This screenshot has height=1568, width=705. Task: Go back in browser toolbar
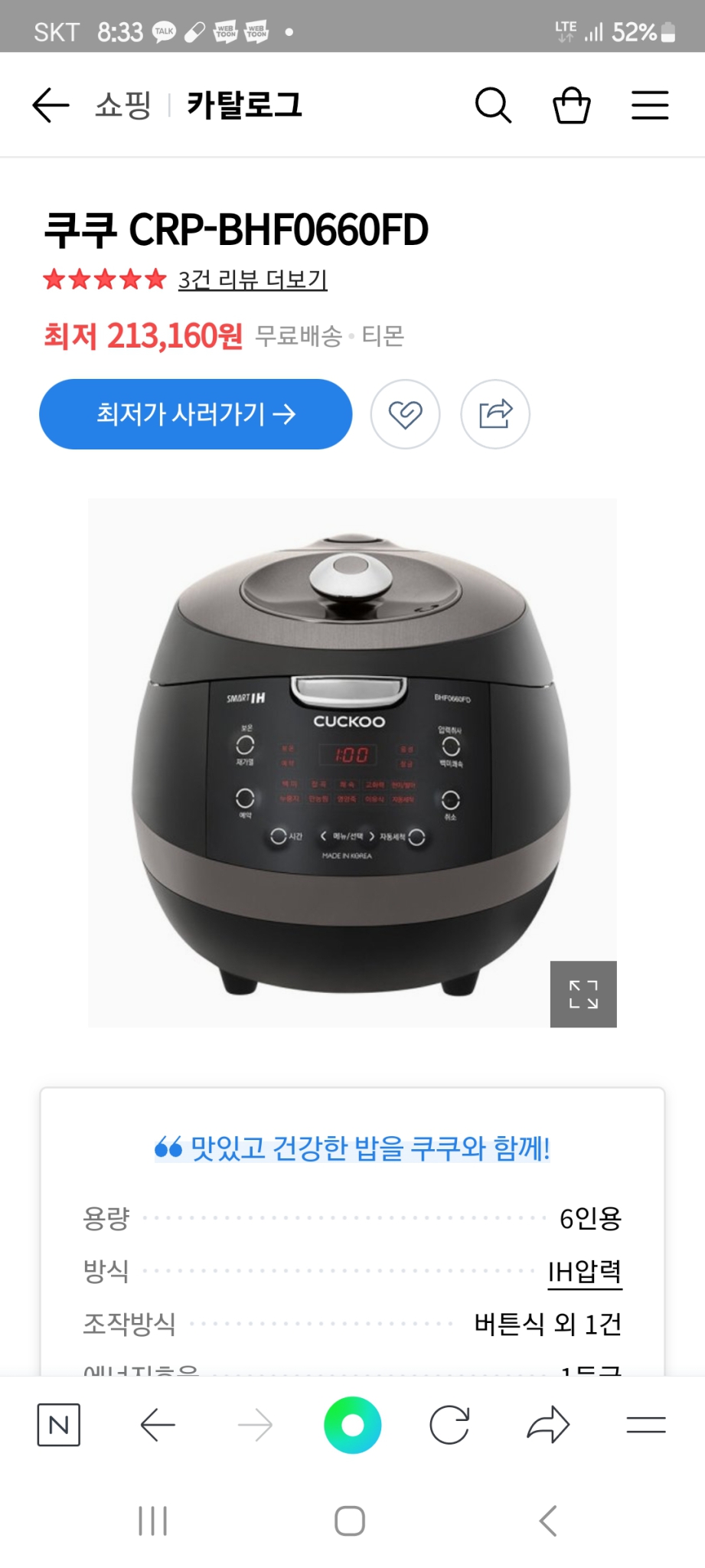coord(158,1425)
